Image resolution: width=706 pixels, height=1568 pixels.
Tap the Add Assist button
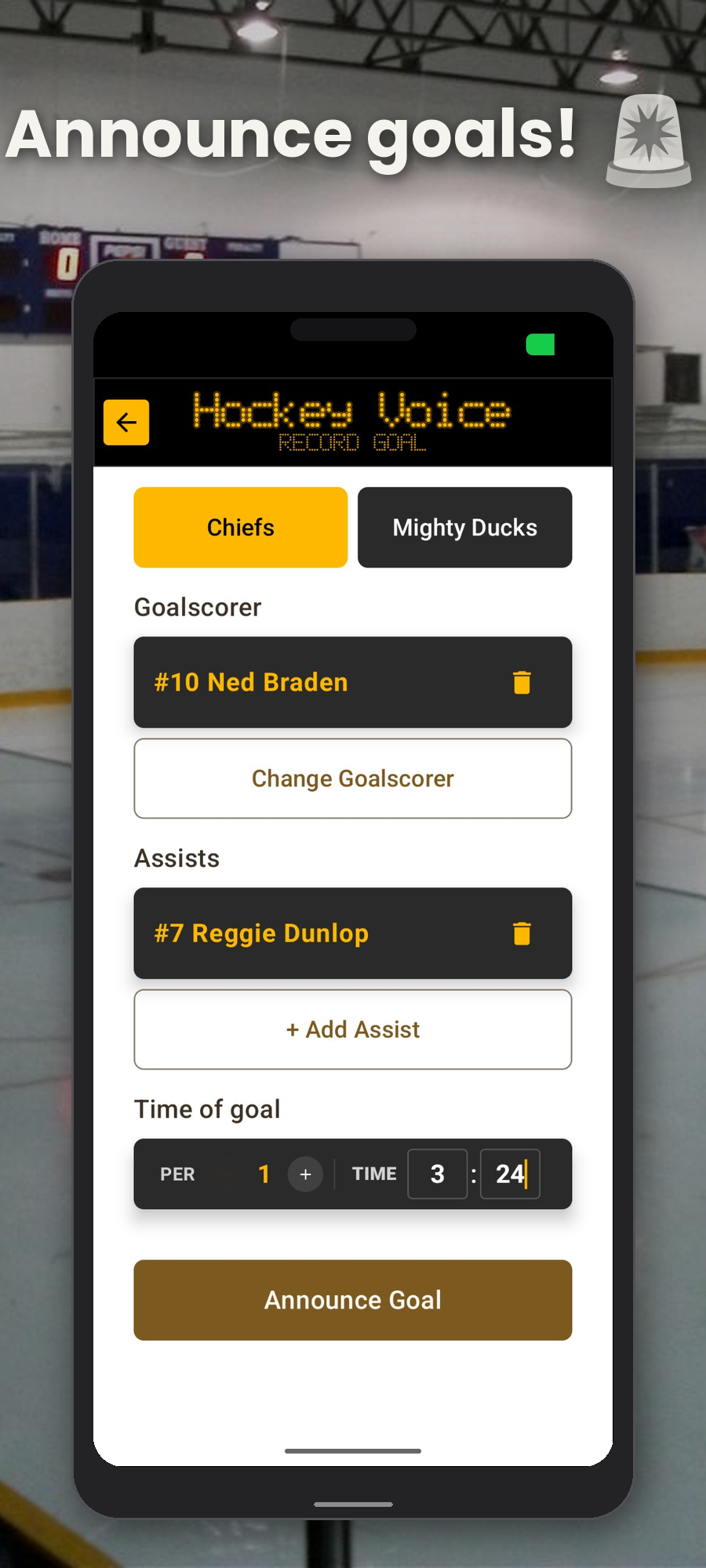(x=353, y=1029)
